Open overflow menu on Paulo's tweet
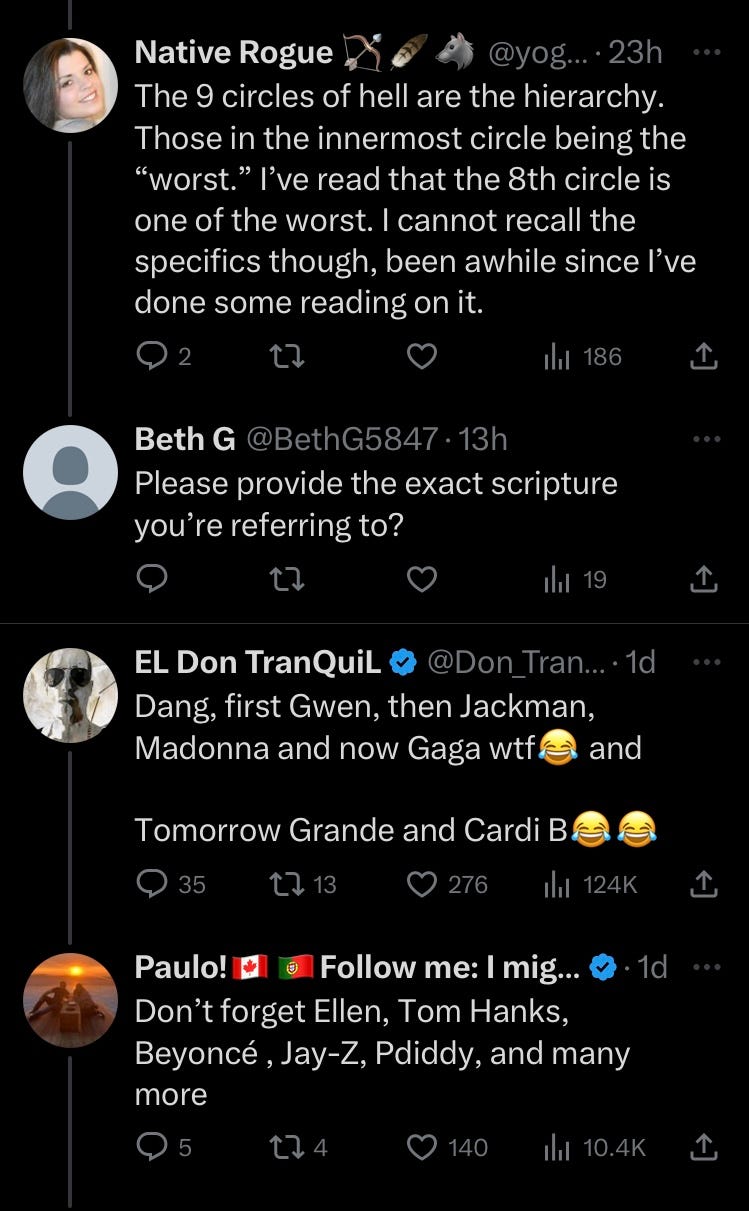 (706, 967)
